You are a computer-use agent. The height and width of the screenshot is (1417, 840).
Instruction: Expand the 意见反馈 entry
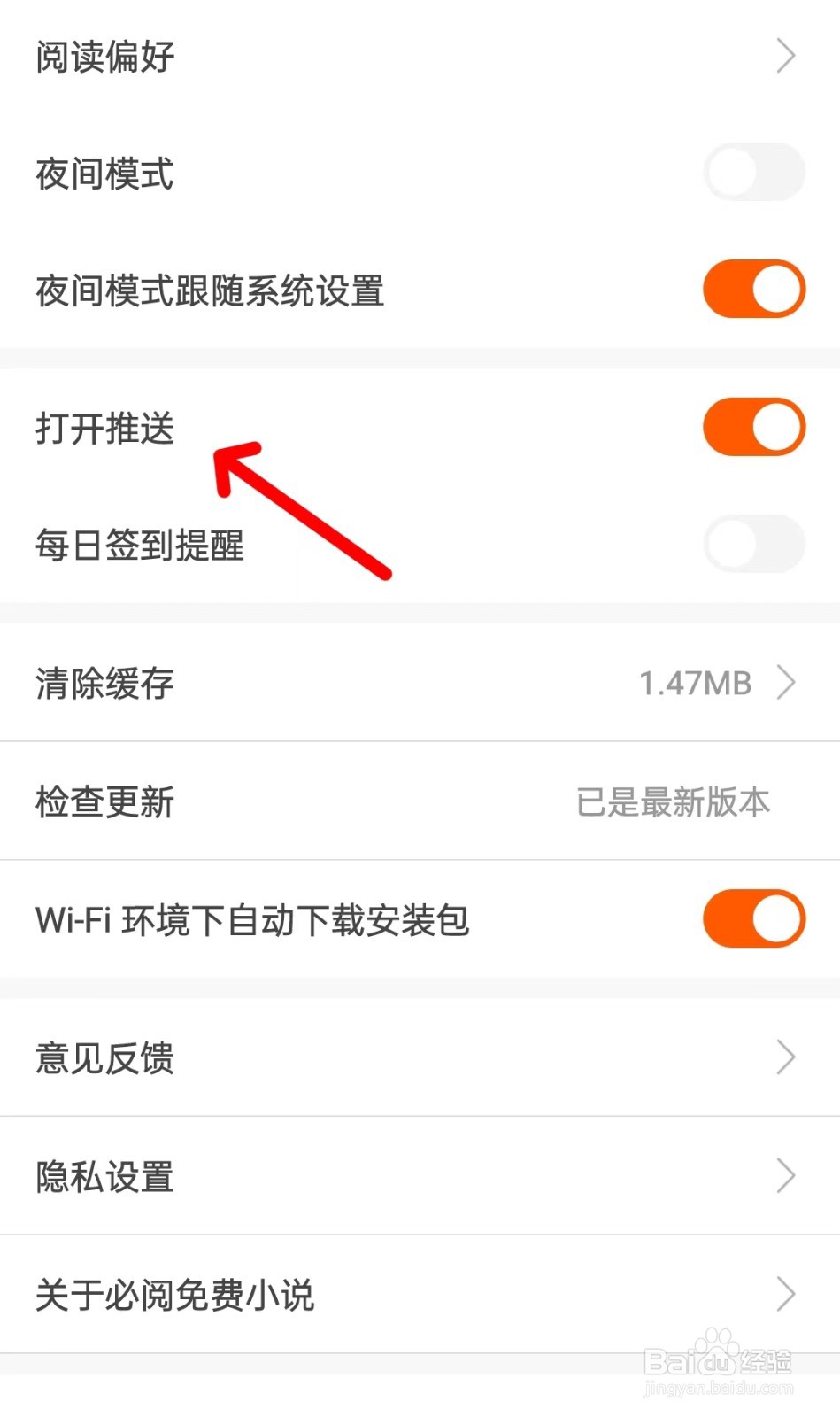coord(787,1057)
